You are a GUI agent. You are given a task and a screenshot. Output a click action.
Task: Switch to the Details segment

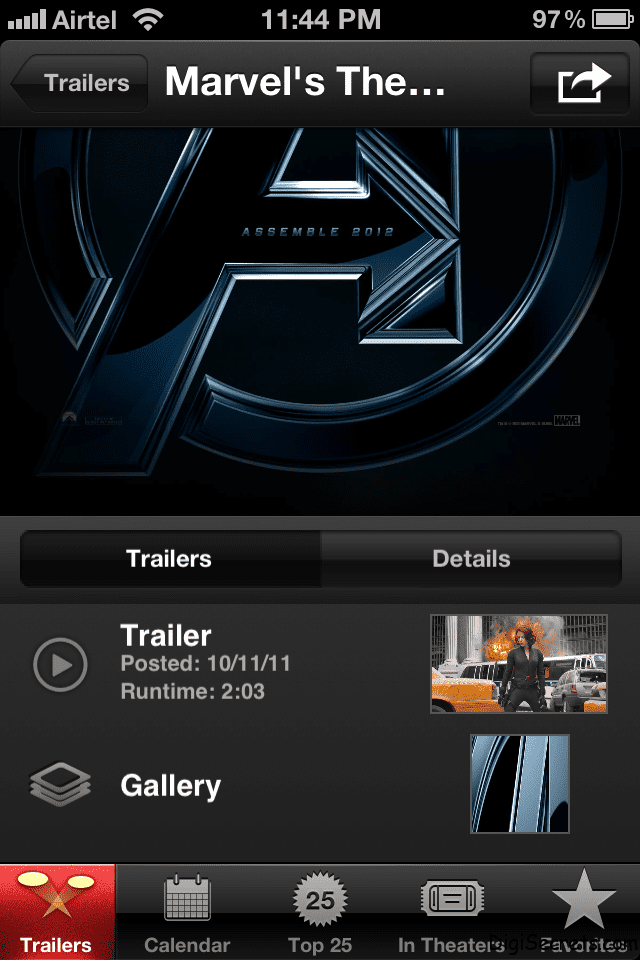tap(471, 559)
